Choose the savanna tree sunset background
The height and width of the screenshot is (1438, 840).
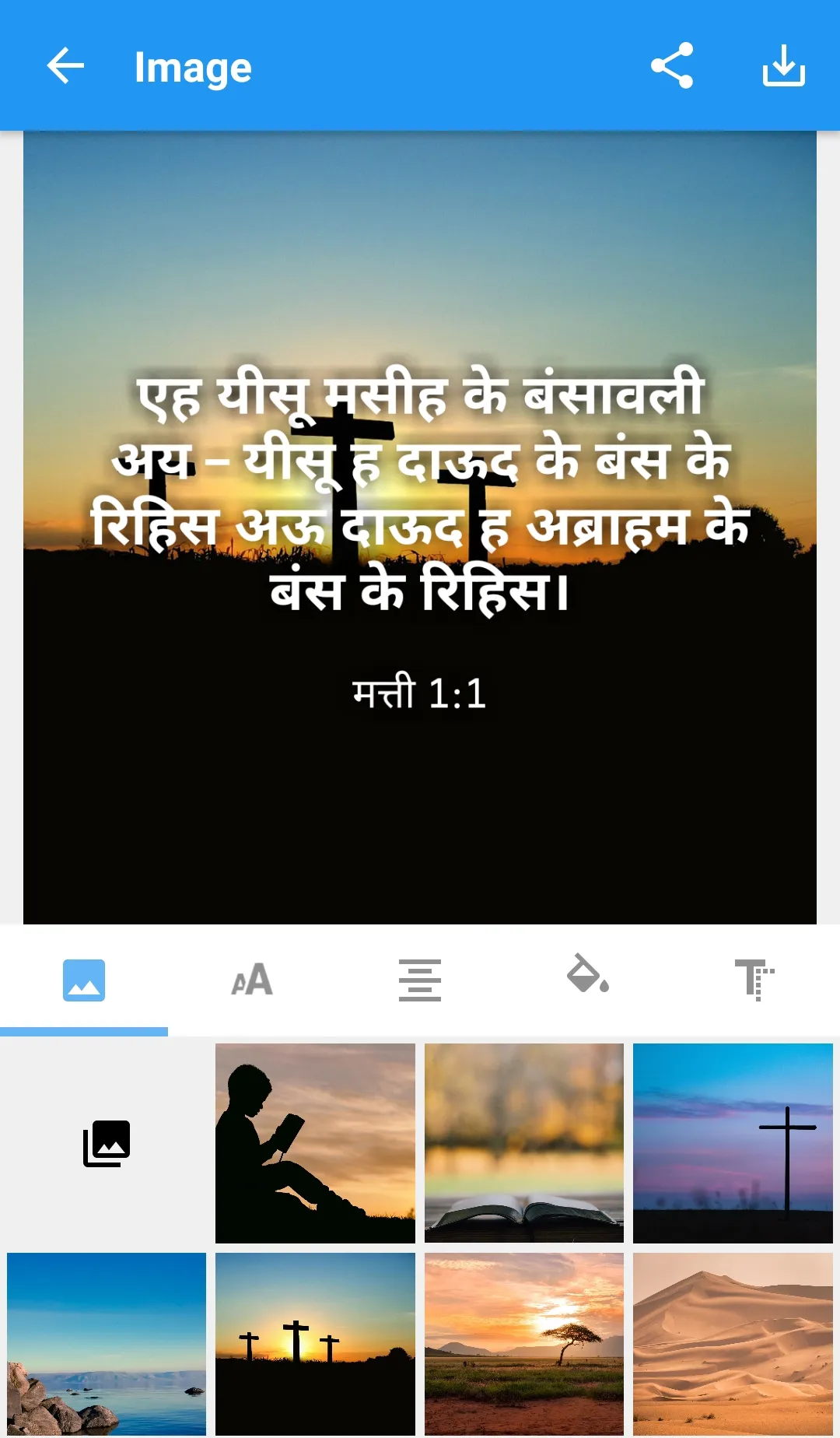pos(524,1344)
